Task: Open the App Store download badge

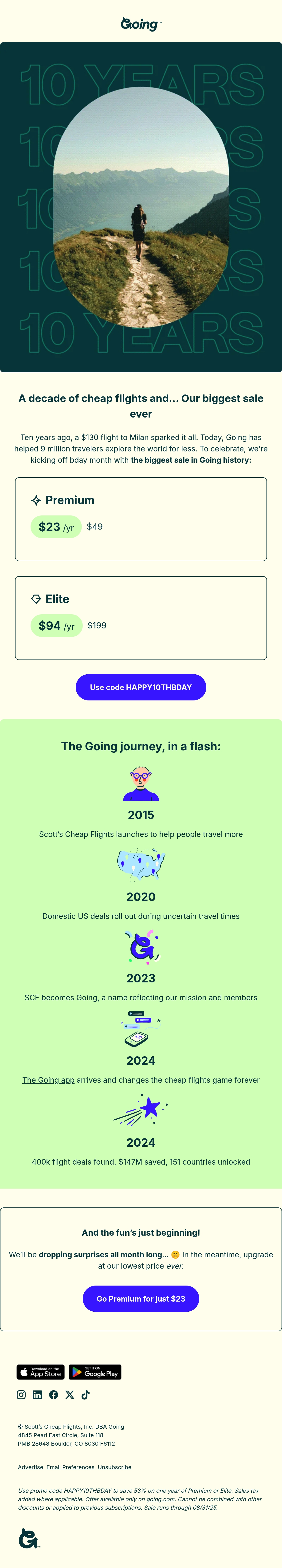Action: (41, 1371)
